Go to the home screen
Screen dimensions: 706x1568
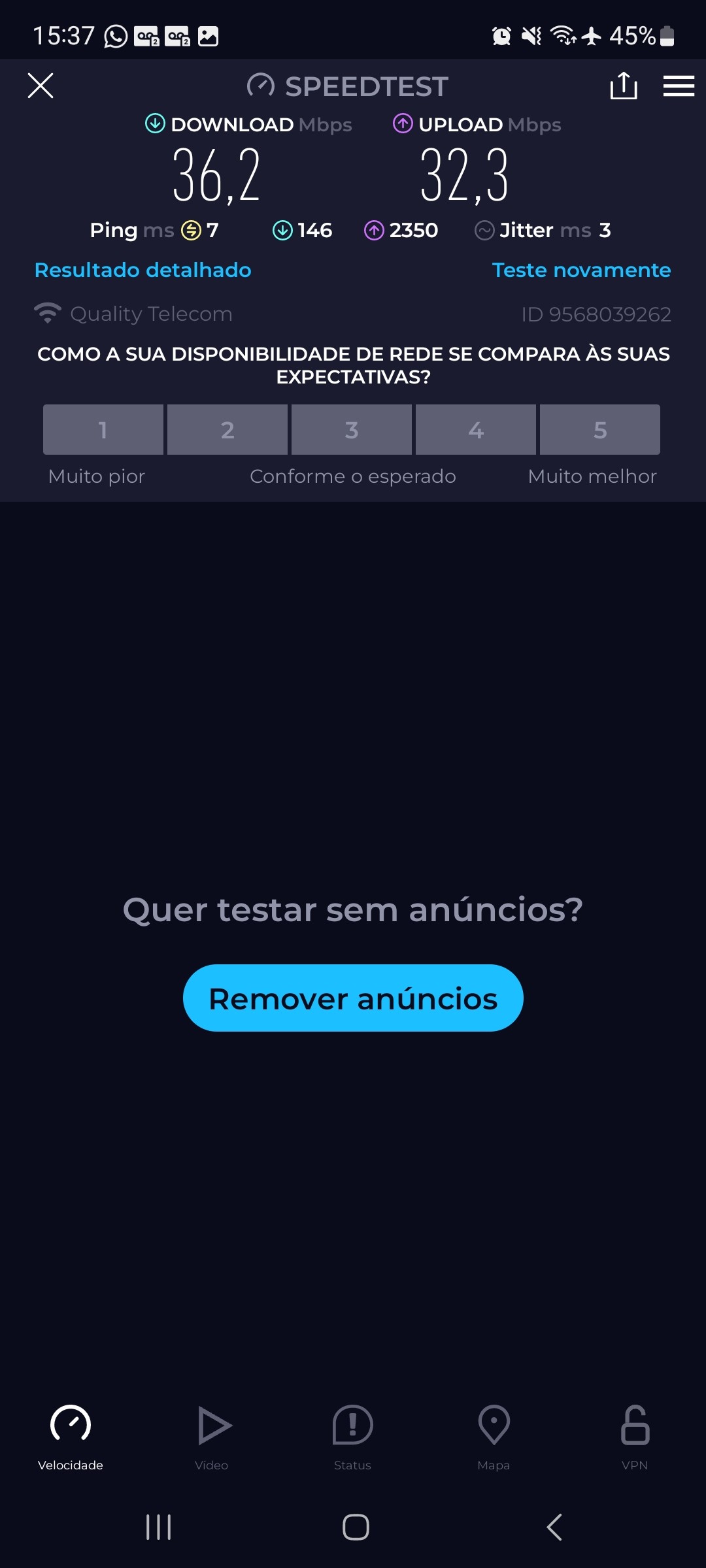click(356, 1527)
